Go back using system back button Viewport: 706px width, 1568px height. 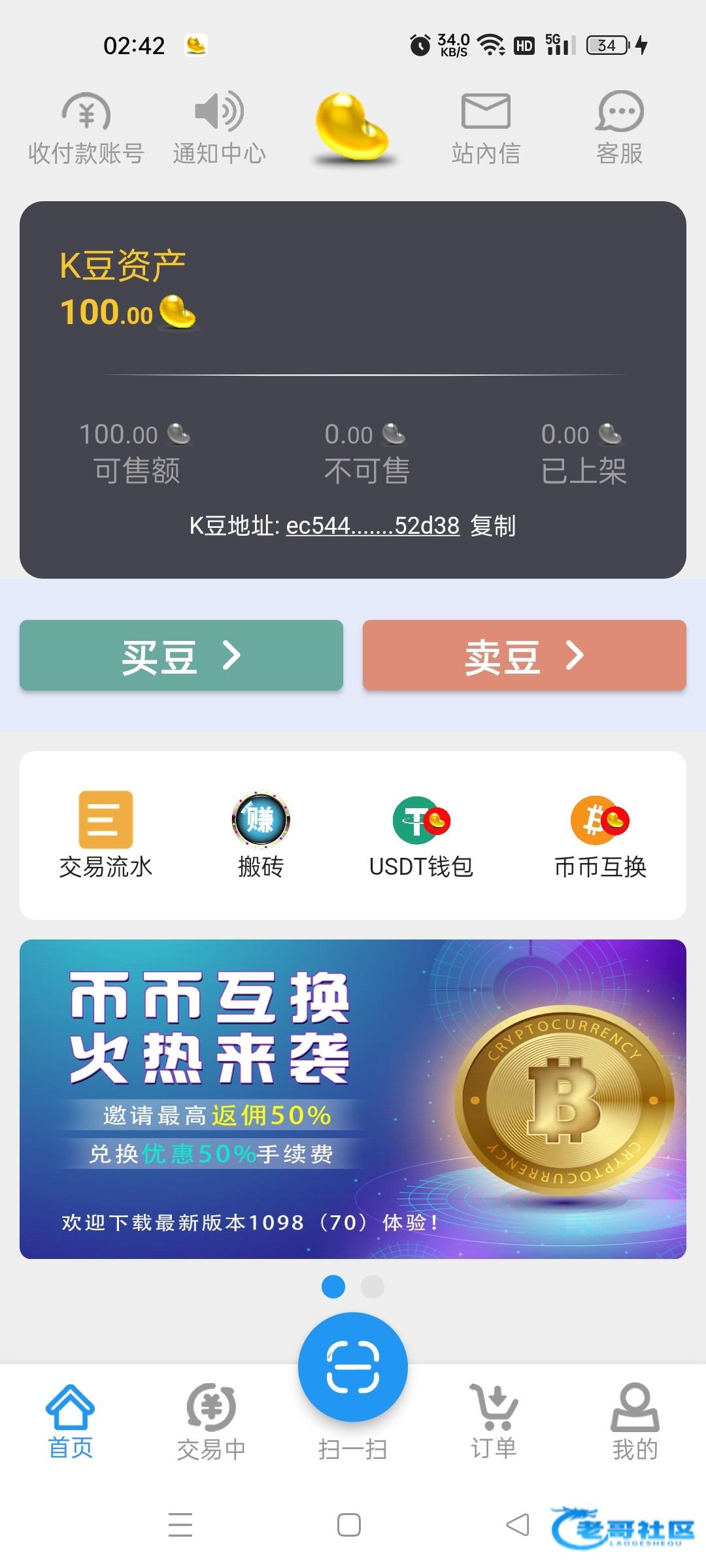(517, 1525)
